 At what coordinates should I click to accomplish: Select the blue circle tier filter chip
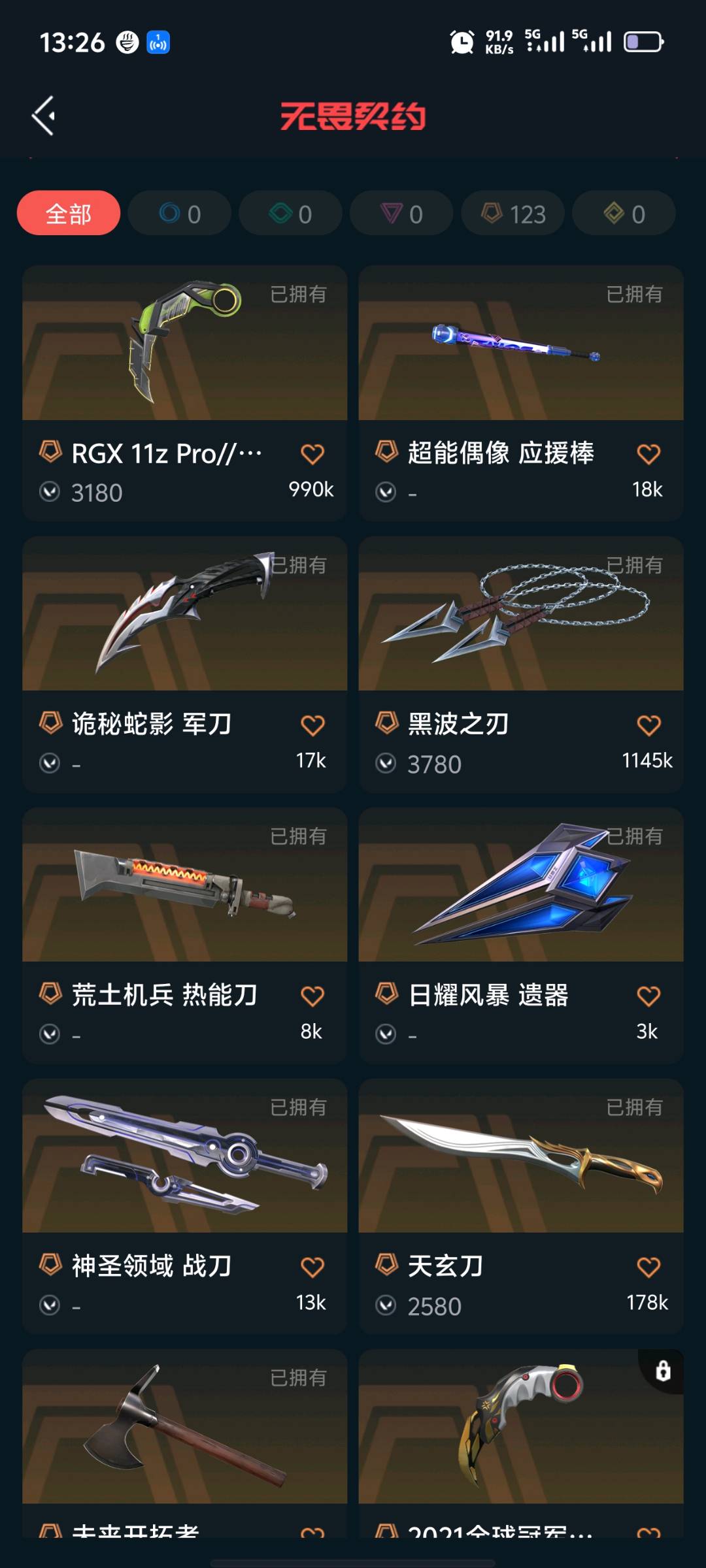coord(180,213)
